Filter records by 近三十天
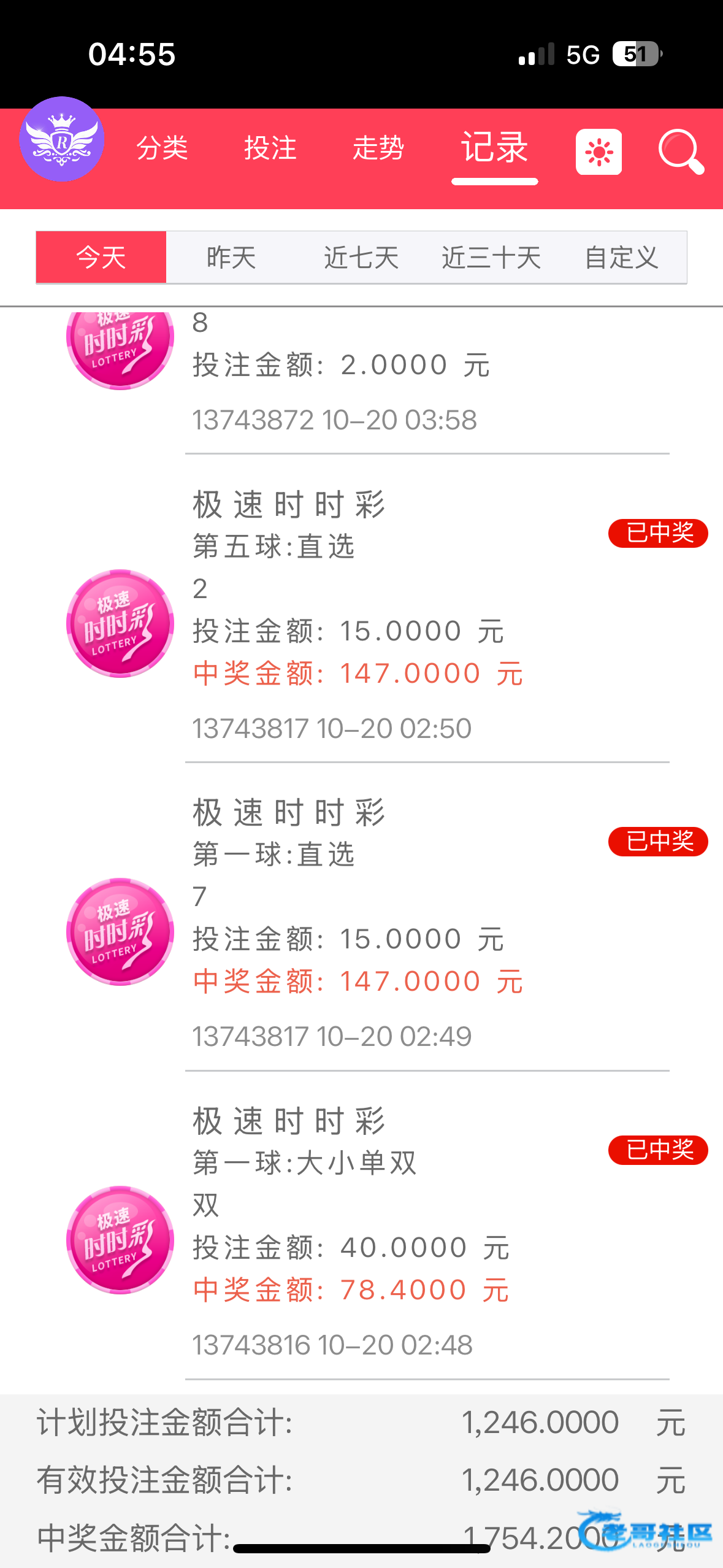The height and width of the screenshot is (1568, 723). coord(491,258)
